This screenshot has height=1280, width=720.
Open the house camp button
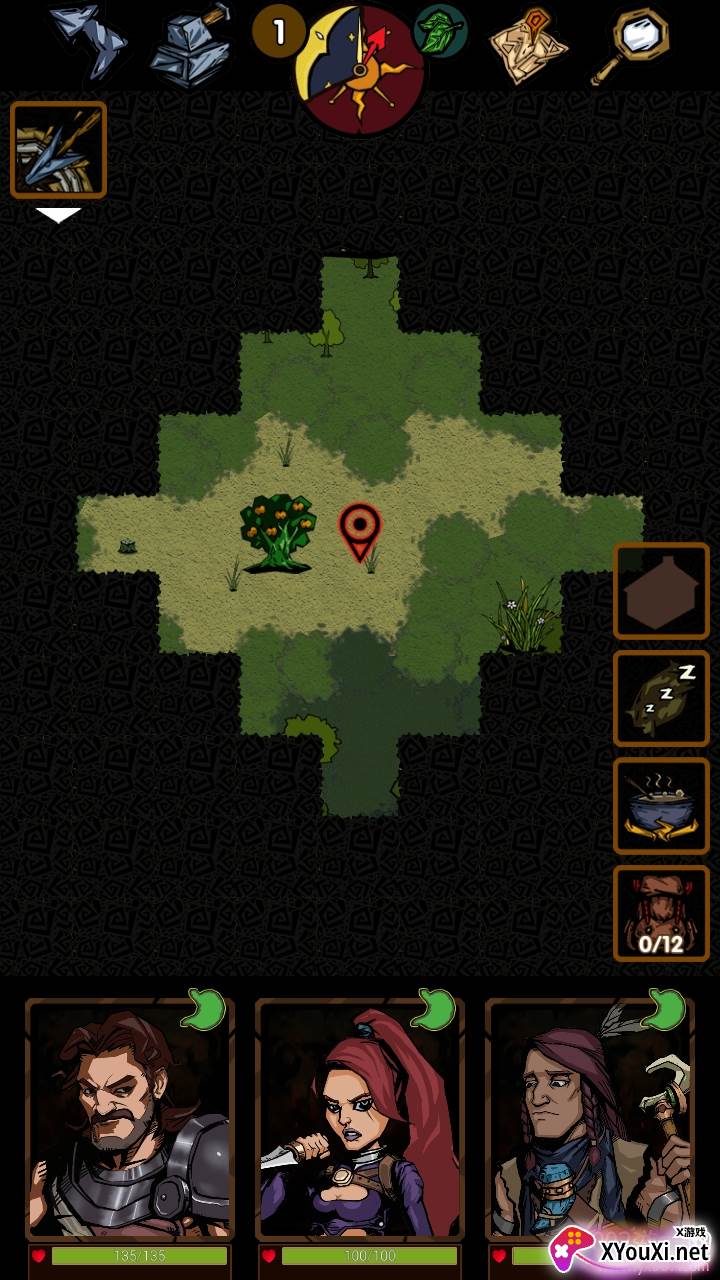[x=661, y=591]
